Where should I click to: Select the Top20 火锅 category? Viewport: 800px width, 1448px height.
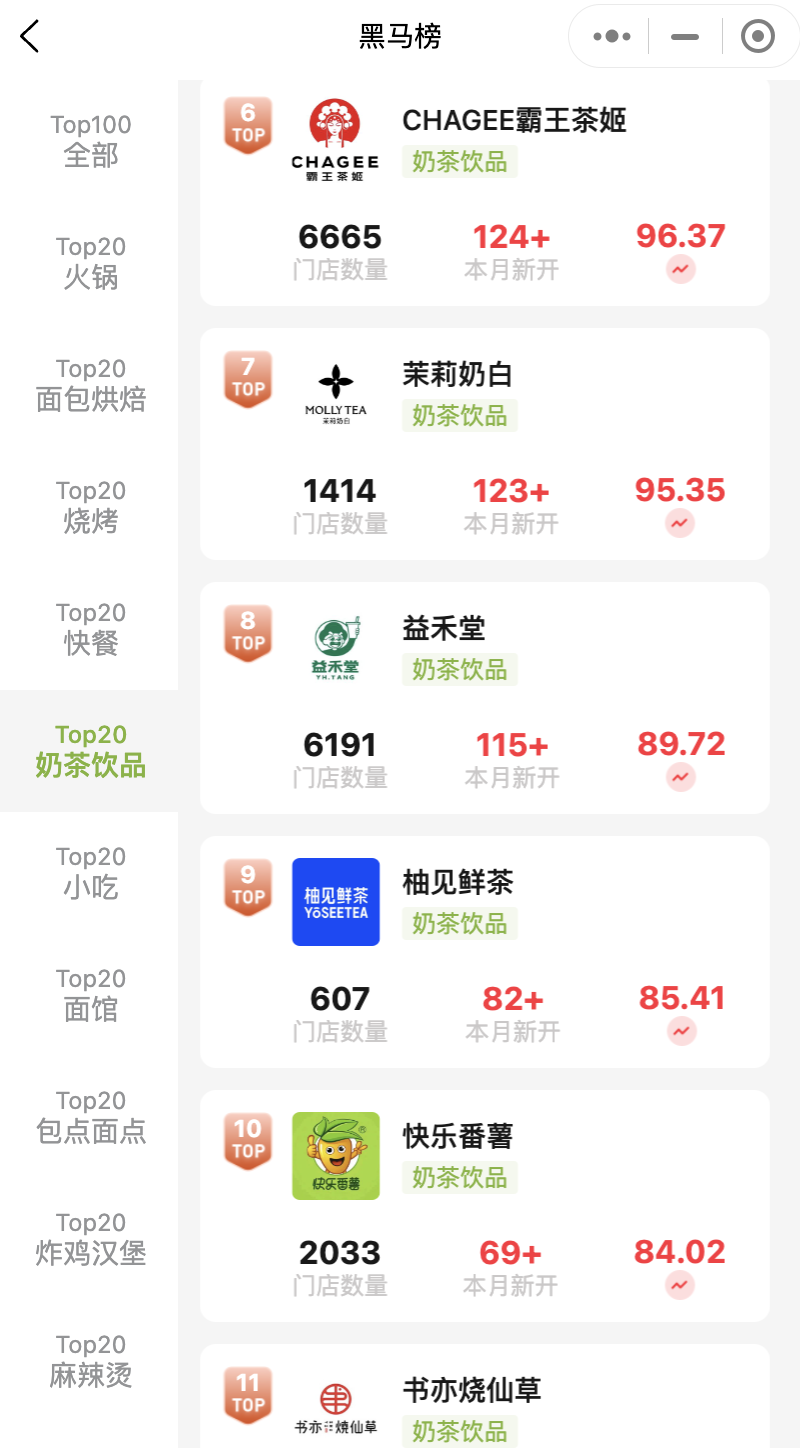pyautogui.click(x=90, y=263)
